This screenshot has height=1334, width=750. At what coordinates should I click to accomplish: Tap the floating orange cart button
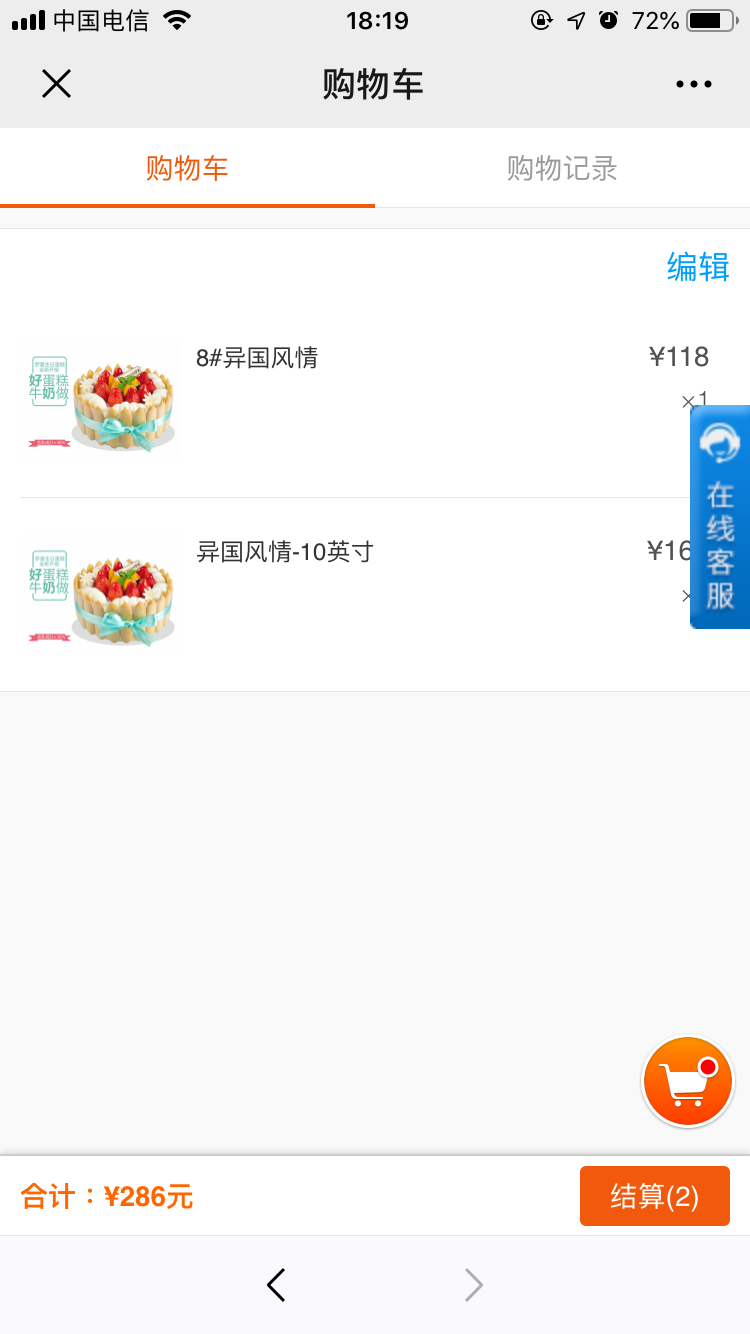[x=688, y=1082]
